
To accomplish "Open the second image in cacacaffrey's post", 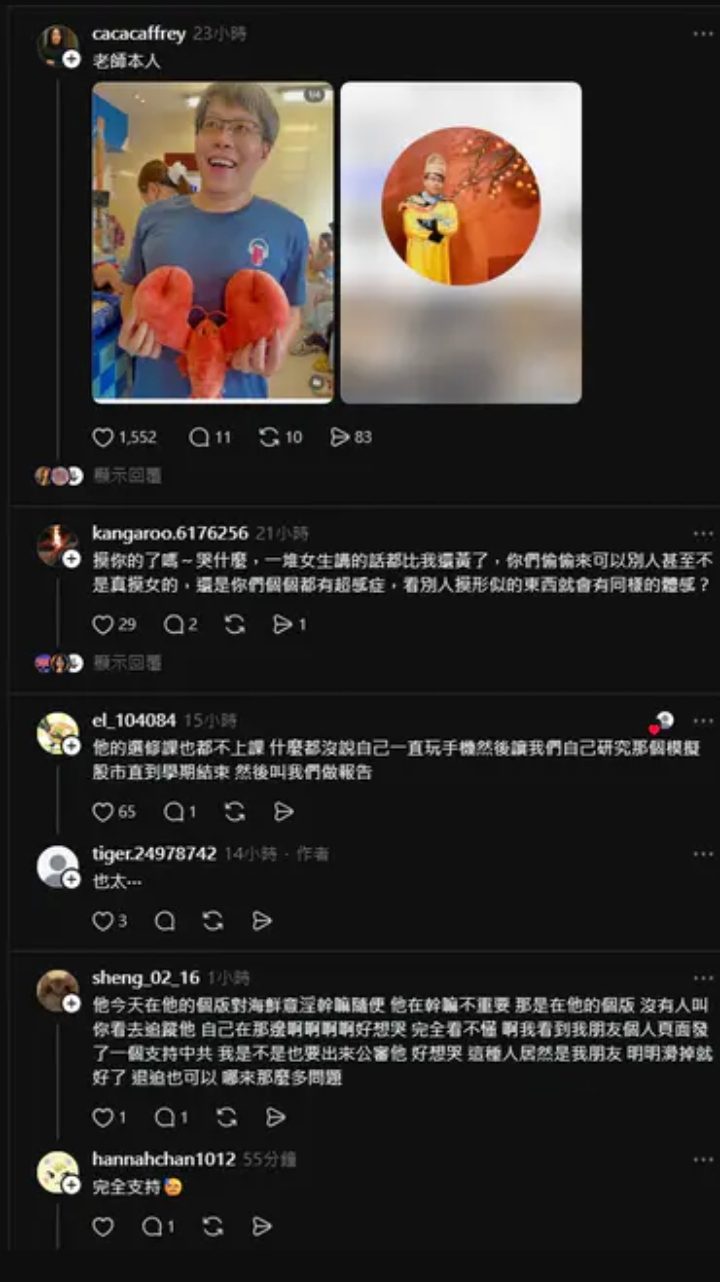I will coord(461,242).
